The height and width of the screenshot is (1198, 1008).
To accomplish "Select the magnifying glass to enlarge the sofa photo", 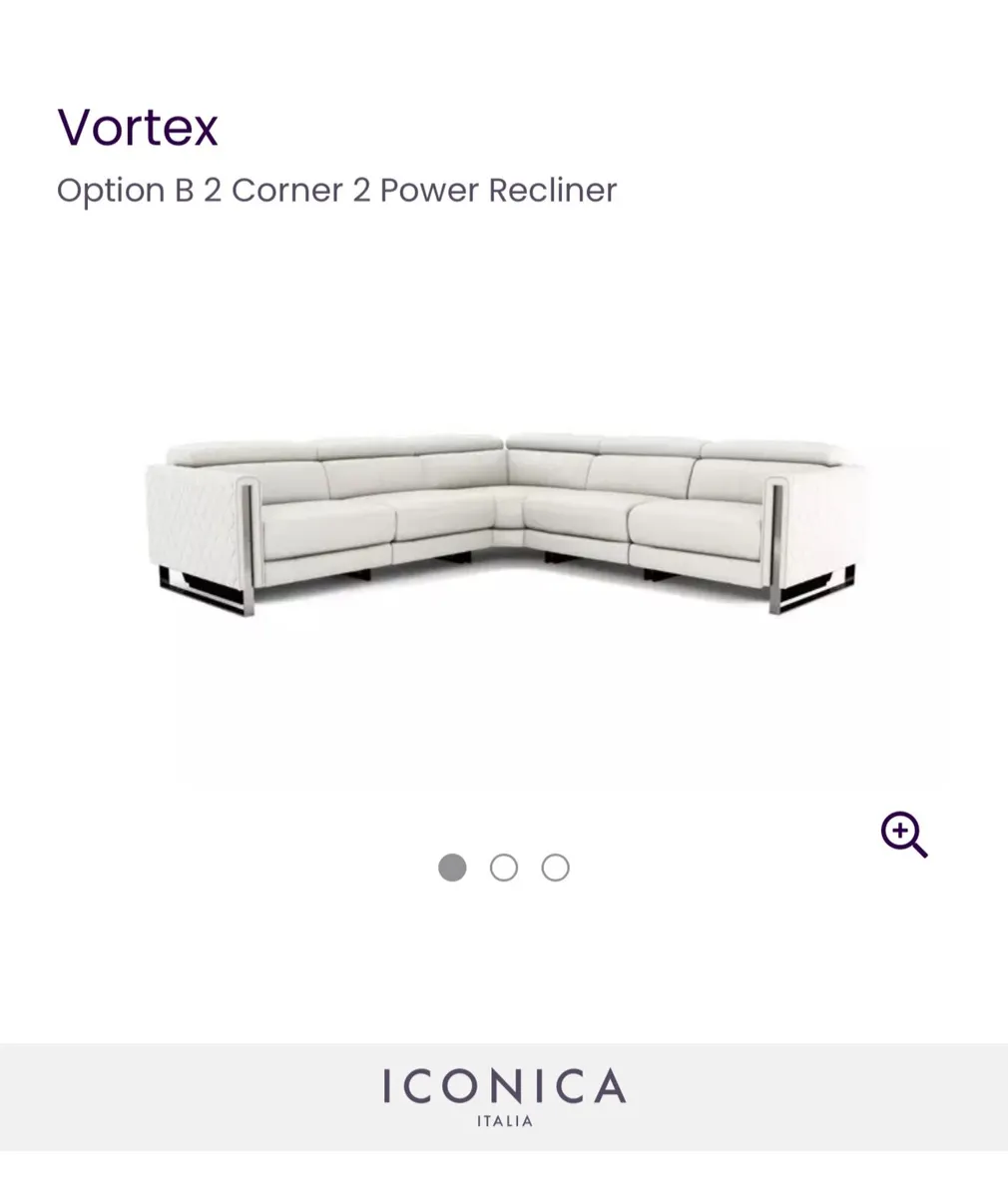I will pos(903,834).
